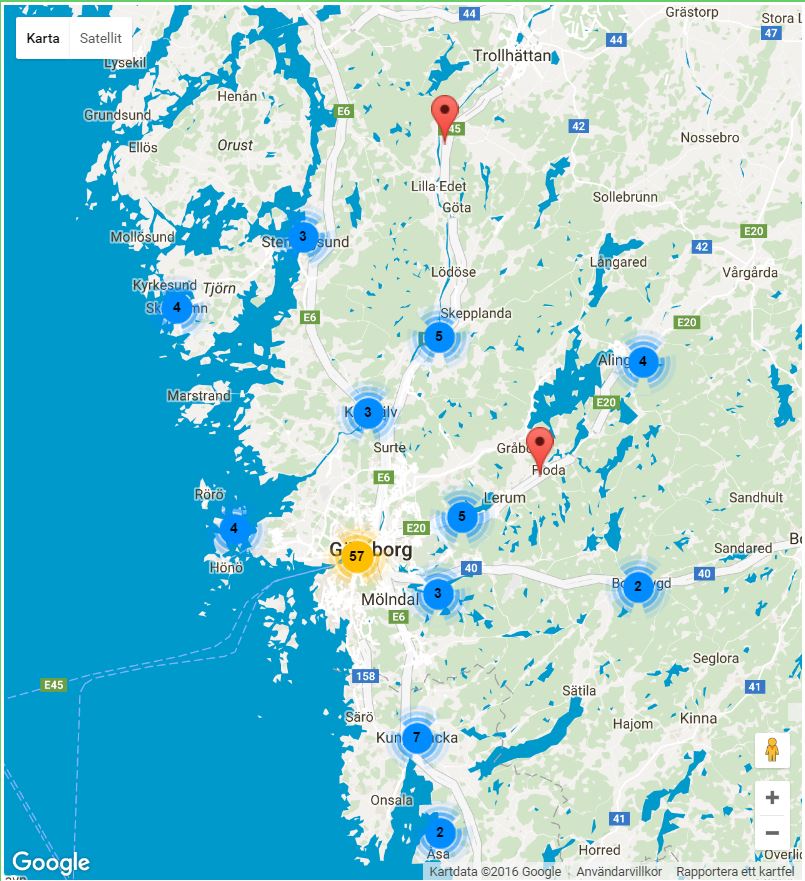Open the Användarvillkor link

tap(619, 872)
